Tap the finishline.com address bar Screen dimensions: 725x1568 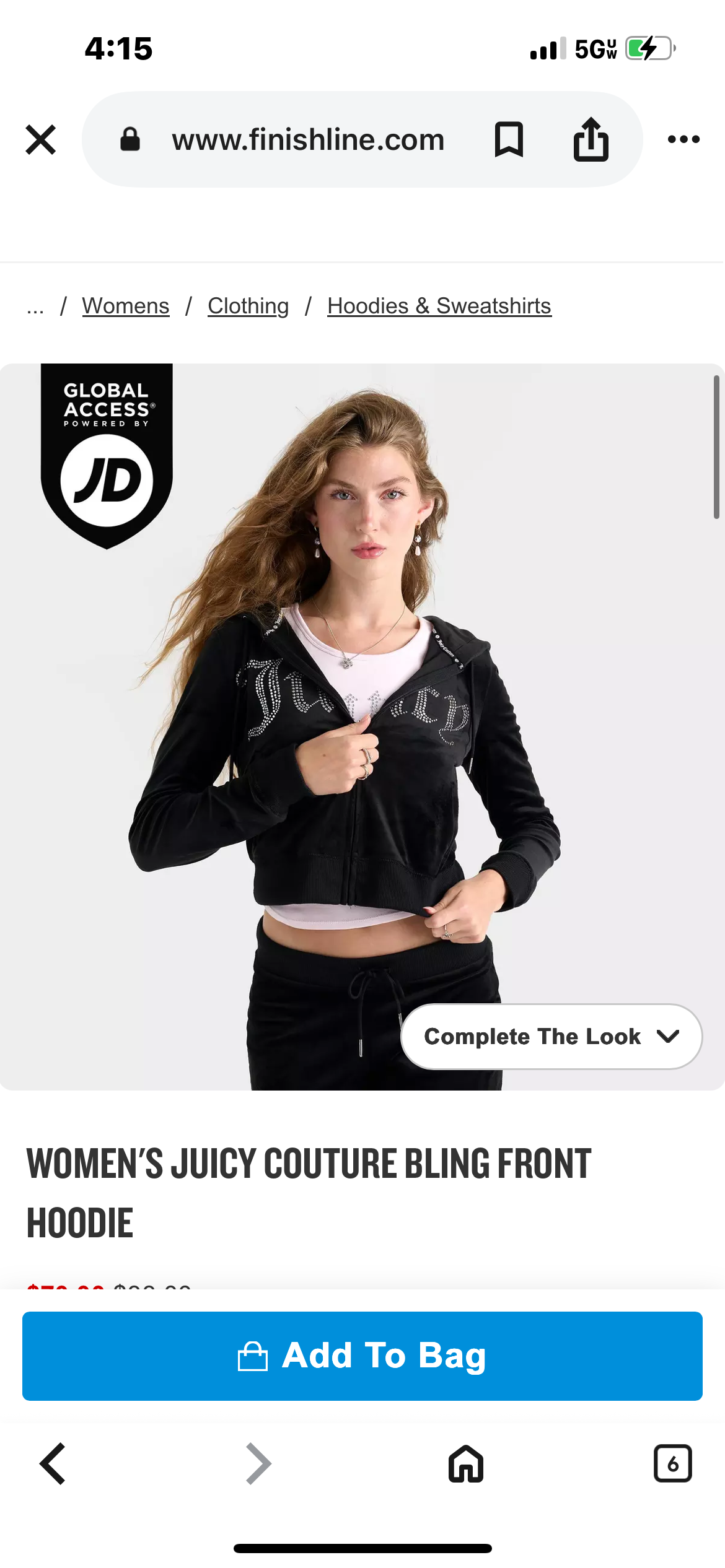point(308,140)
